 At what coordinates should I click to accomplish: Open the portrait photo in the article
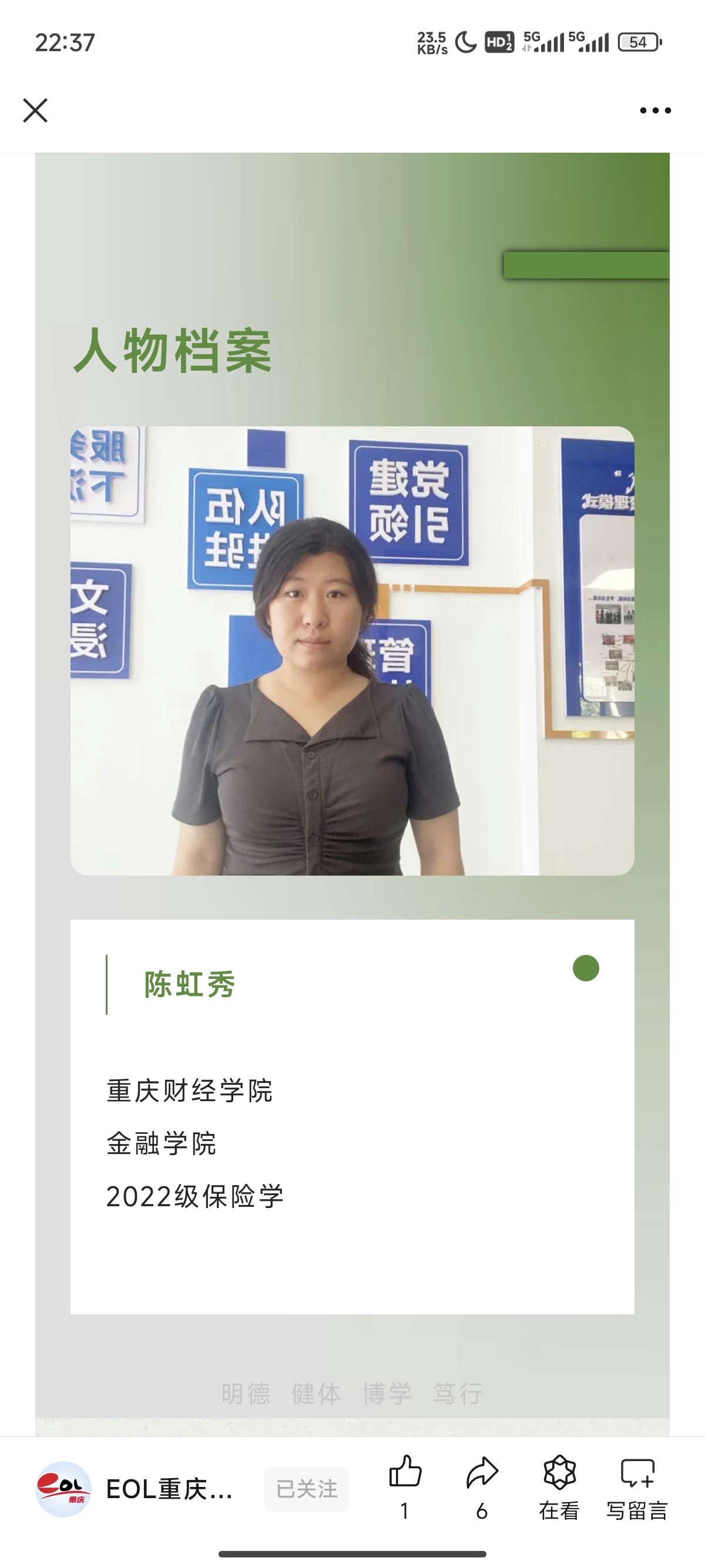point(352,650)
